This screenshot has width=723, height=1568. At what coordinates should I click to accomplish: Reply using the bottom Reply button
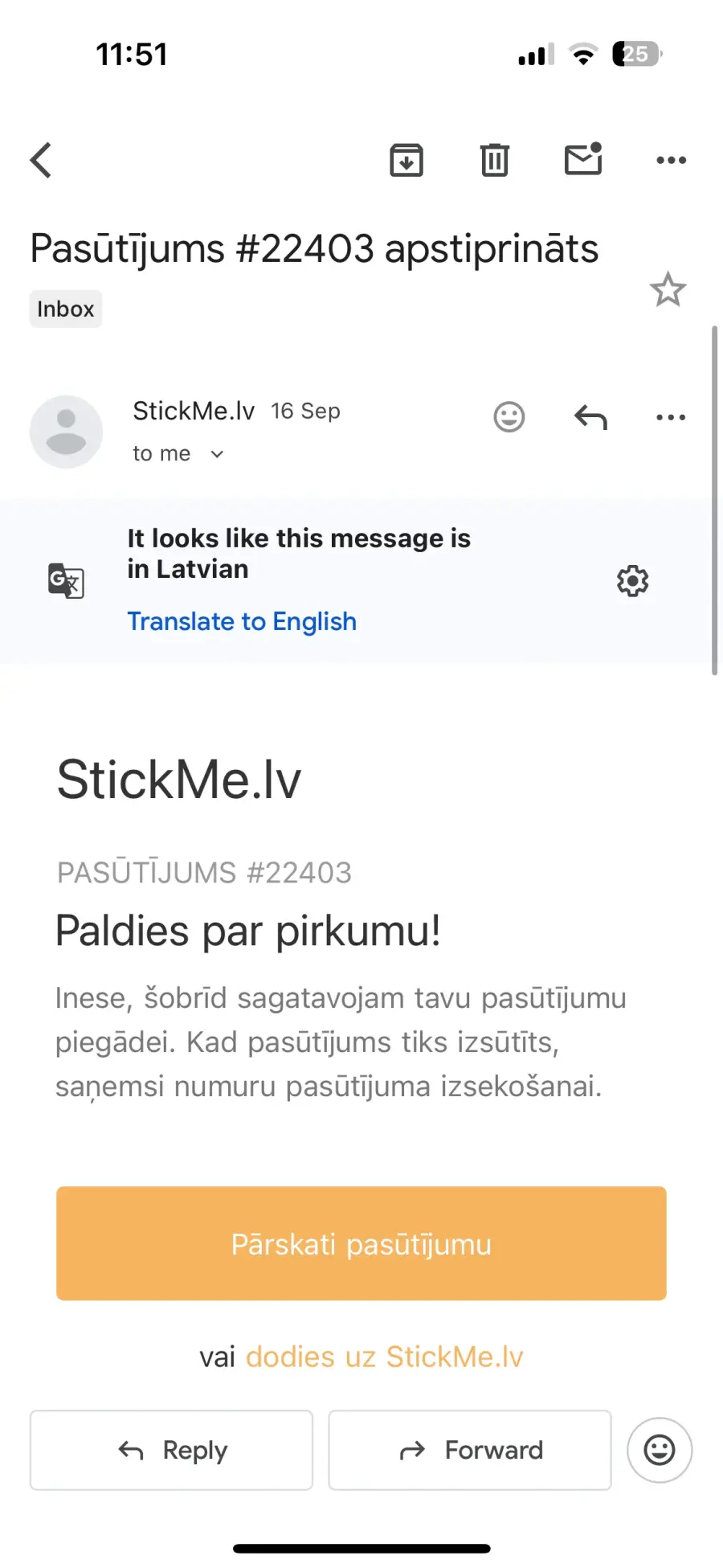click(x=171, y=1450)
